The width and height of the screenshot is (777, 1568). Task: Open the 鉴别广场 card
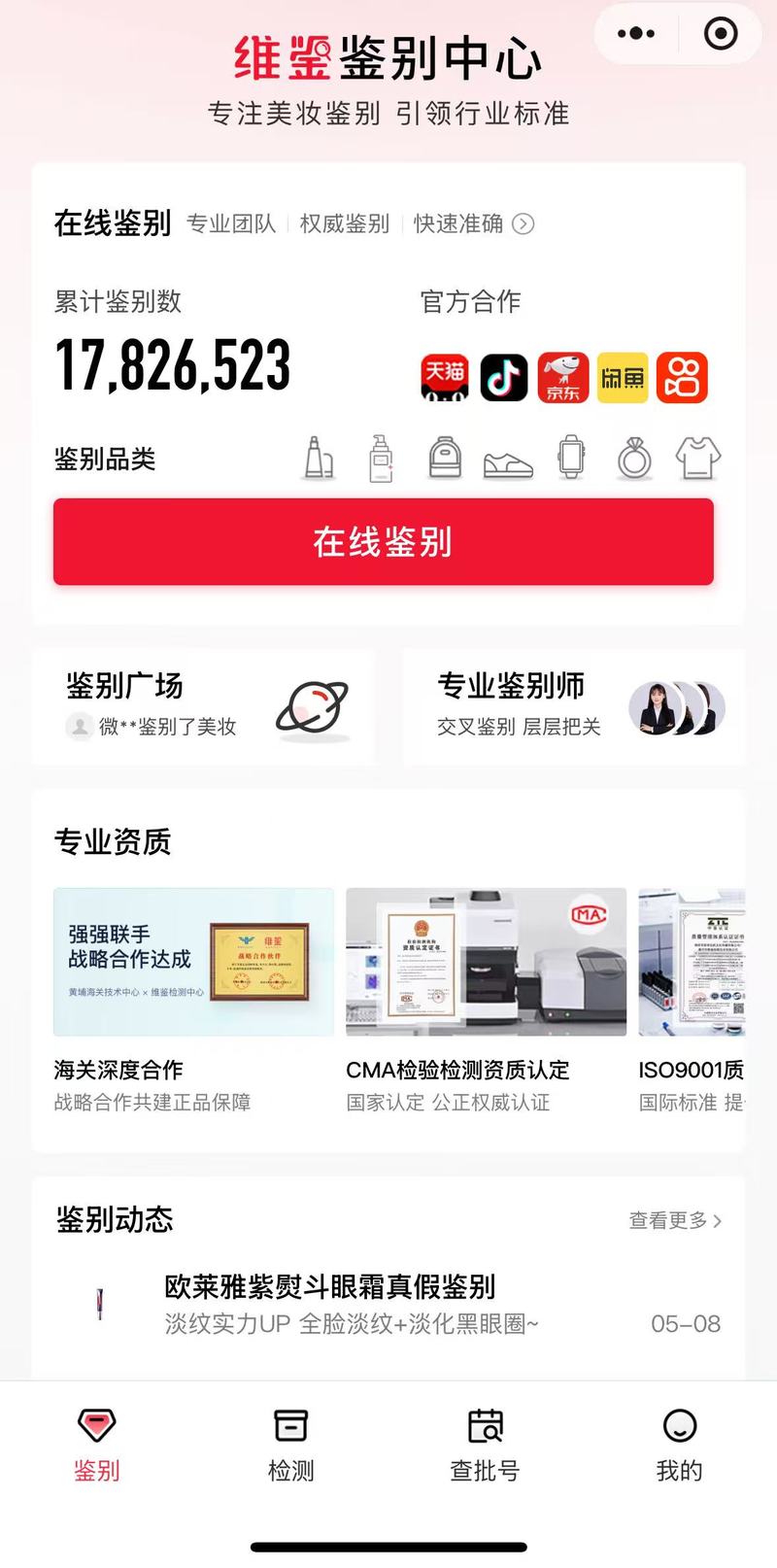204,707
